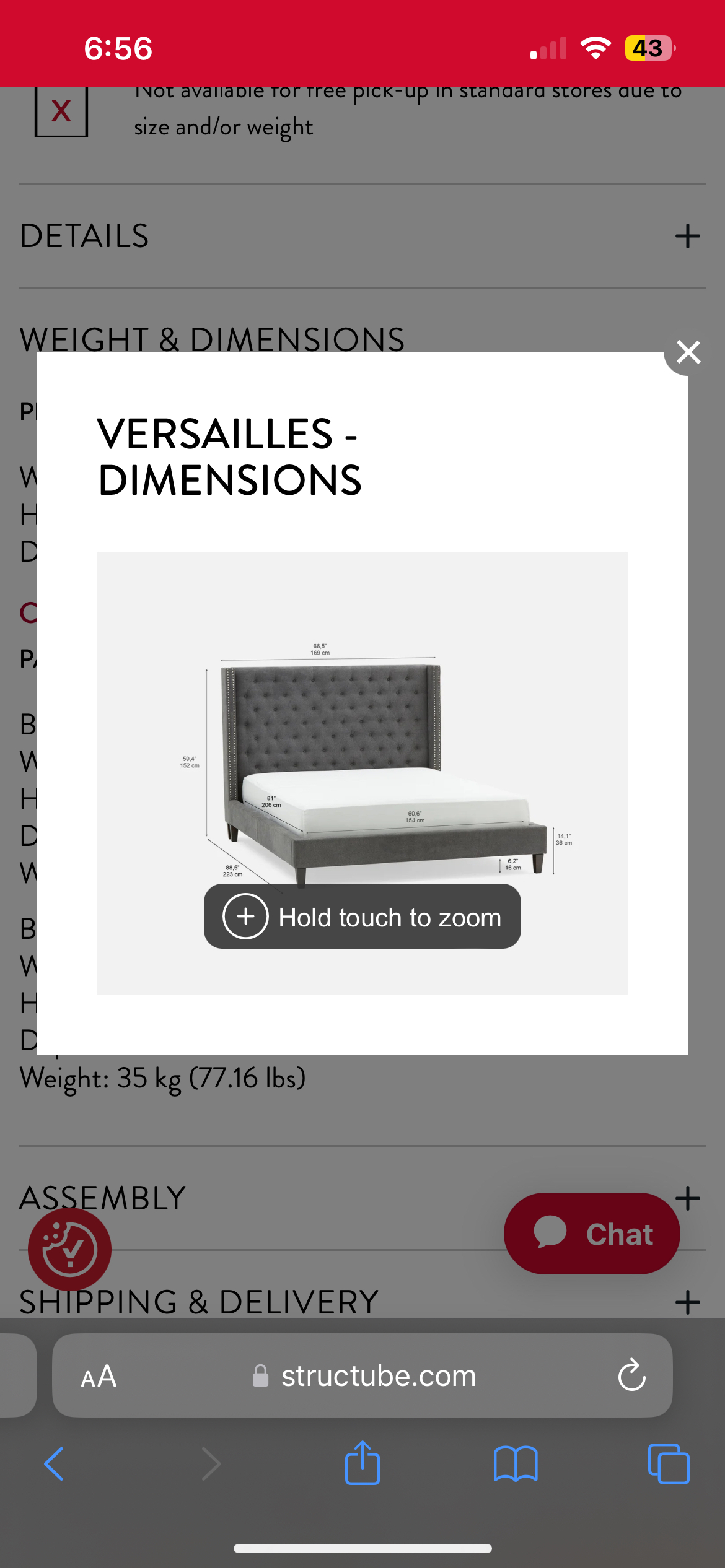725x1568 pixels.
Task: Show all open tabs
Action: pyautogui.click(x=669, y=1464)
